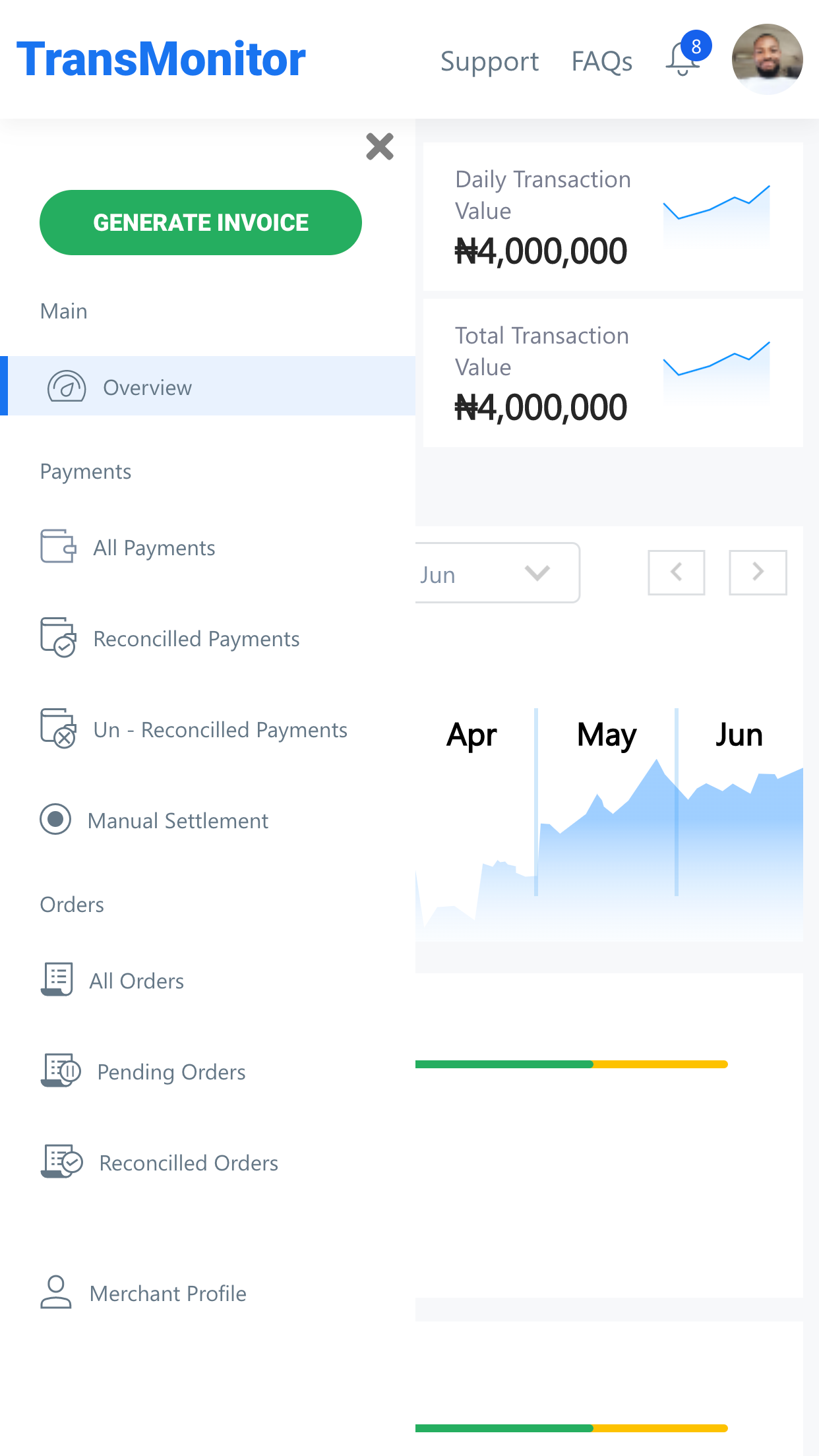Open the Support link
The height and width of the screenshot is (1456, 819).
489,61
